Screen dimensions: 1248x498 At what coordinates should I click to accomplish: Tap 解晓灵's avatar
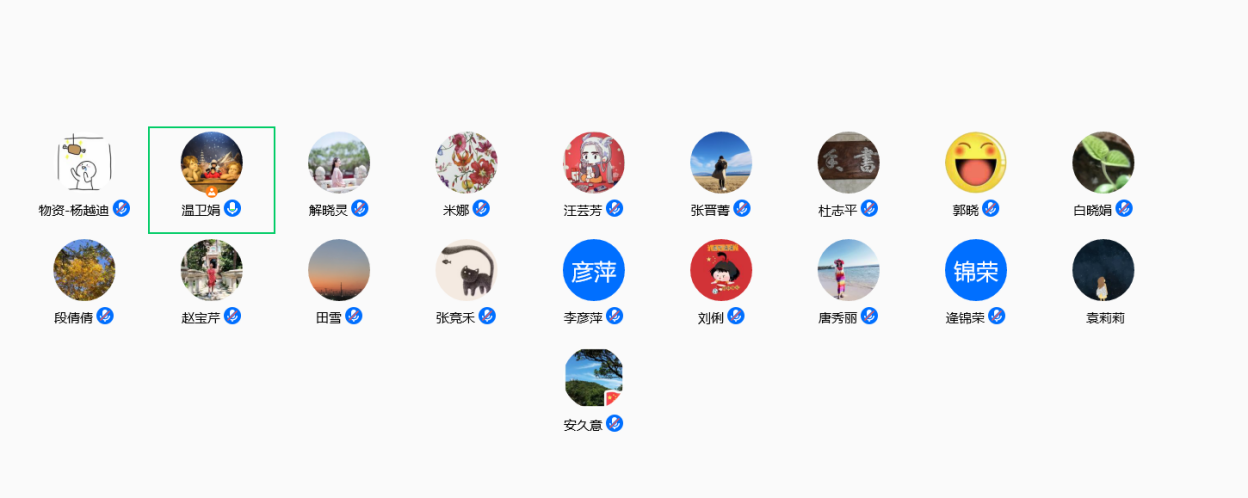[339, 163]
